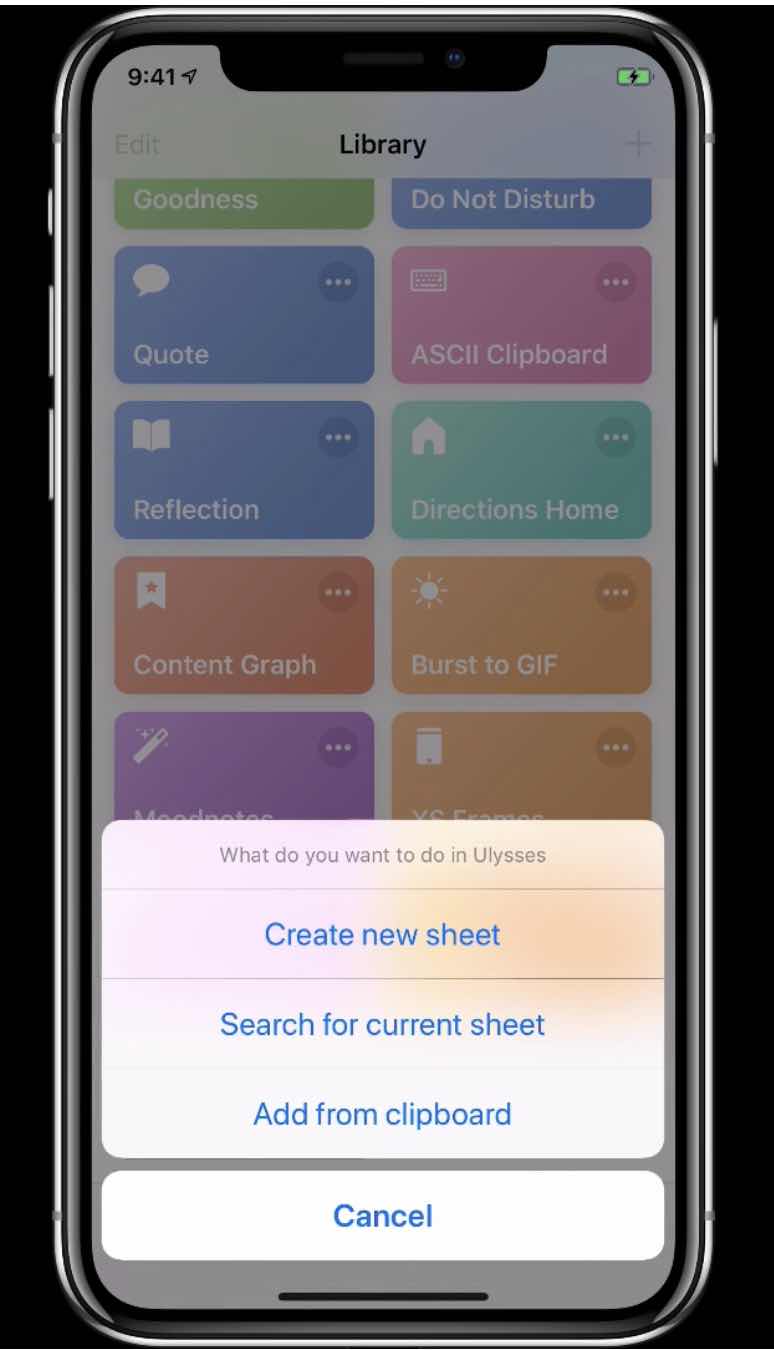Pick Add from clipboard option
This screenshot has height=1350, width=774.
coord(382,1114)
